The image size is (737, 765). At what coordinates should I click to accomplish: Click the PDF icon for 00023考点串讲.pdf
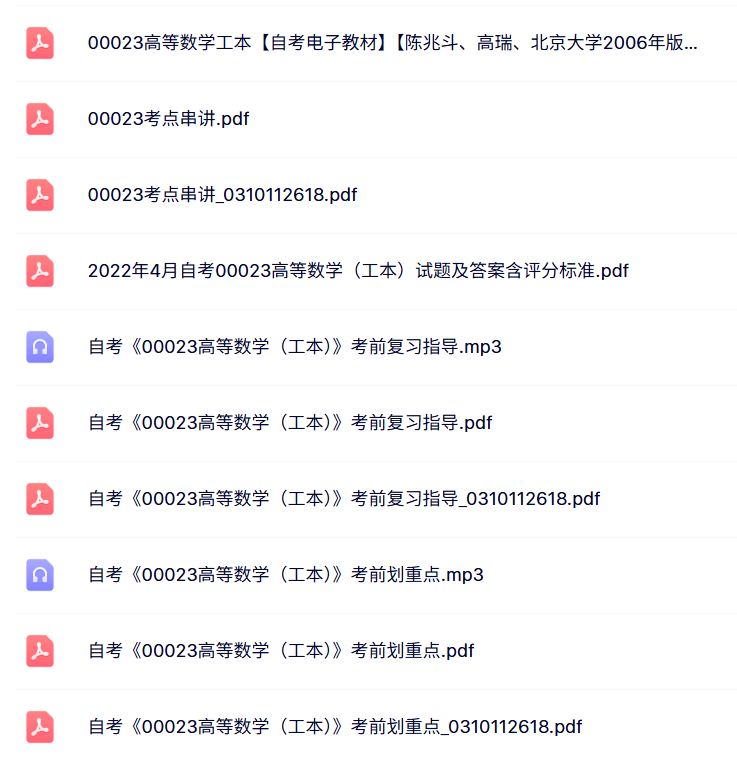[x=40, y=119]
